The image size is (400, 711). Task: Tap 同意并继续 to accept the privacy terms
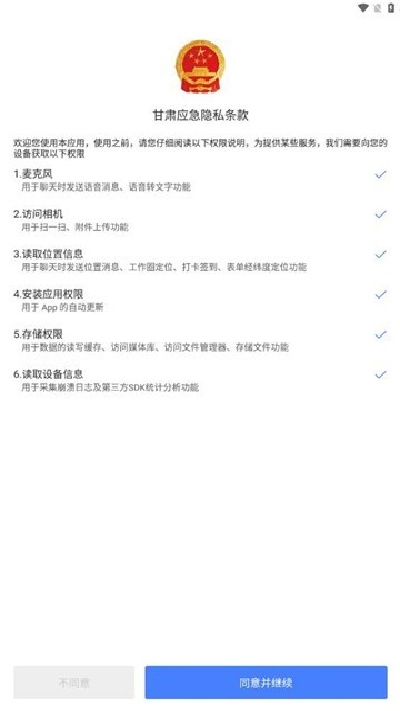266,682
